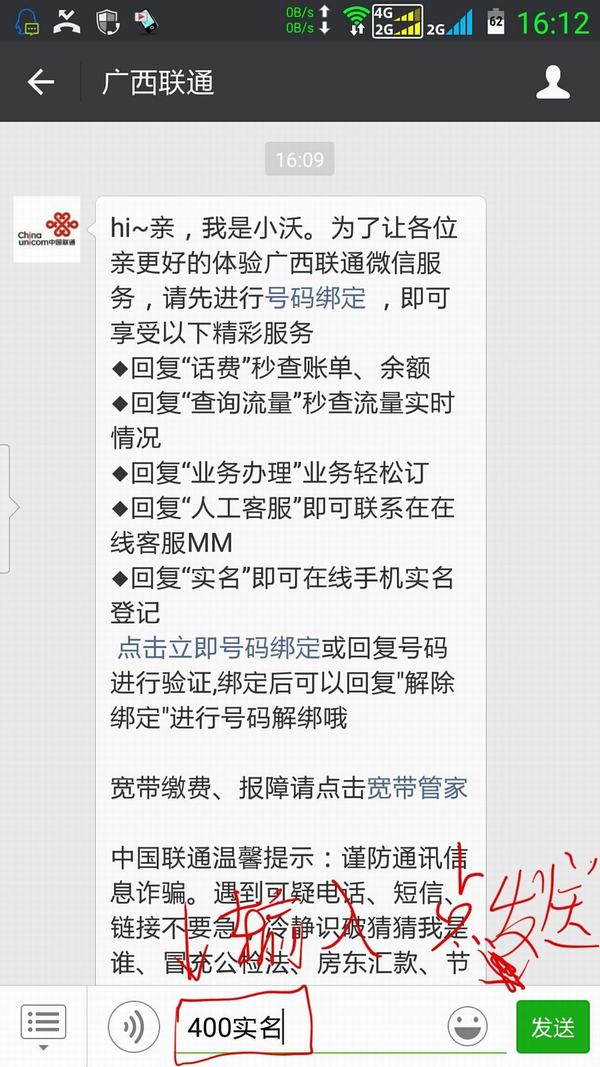Send the message with 发送

tap(553, 1027)
